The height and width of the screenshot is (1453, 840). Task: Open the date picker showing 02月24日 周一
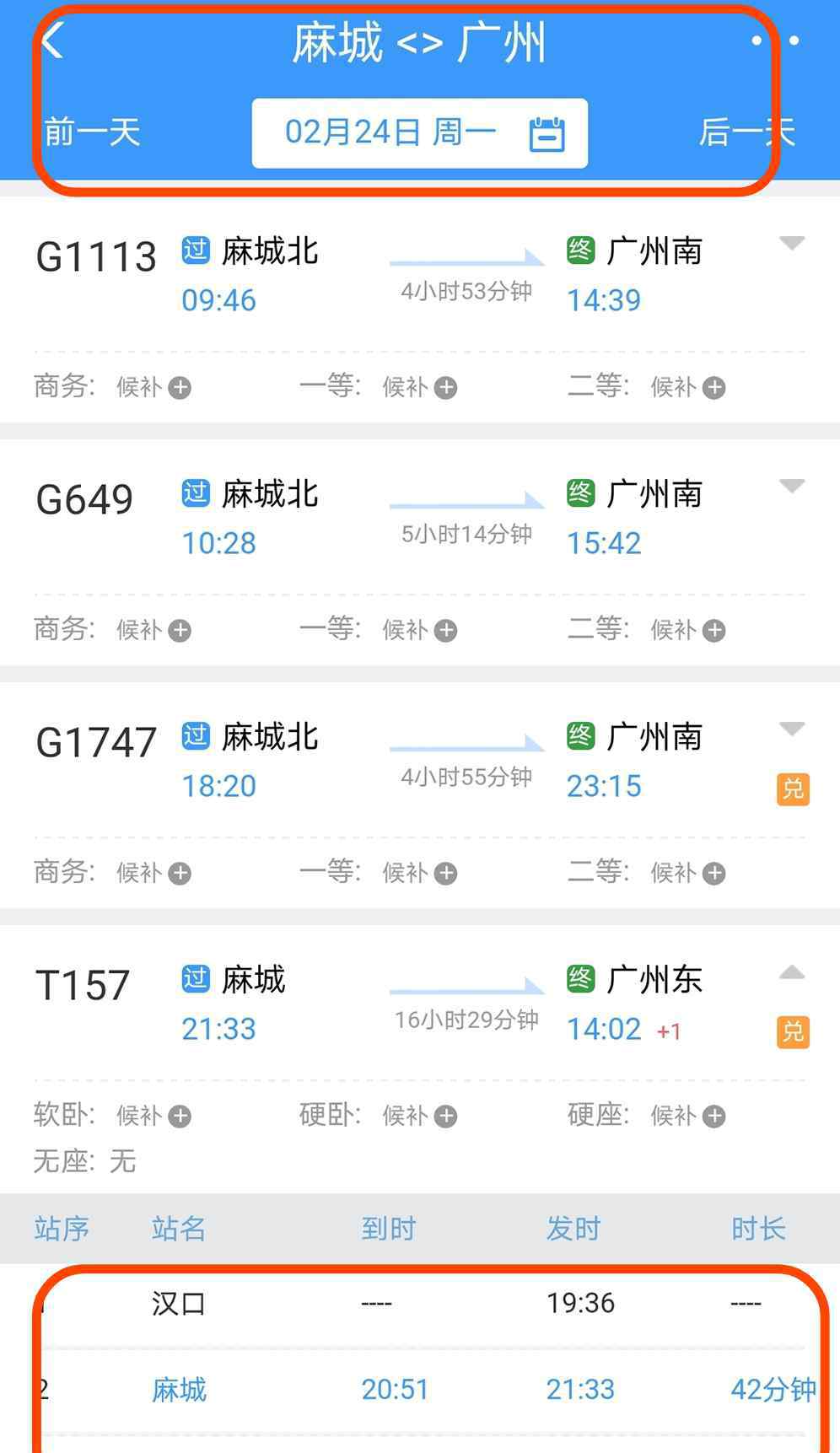pyautogui.click(x=420, y=133)
